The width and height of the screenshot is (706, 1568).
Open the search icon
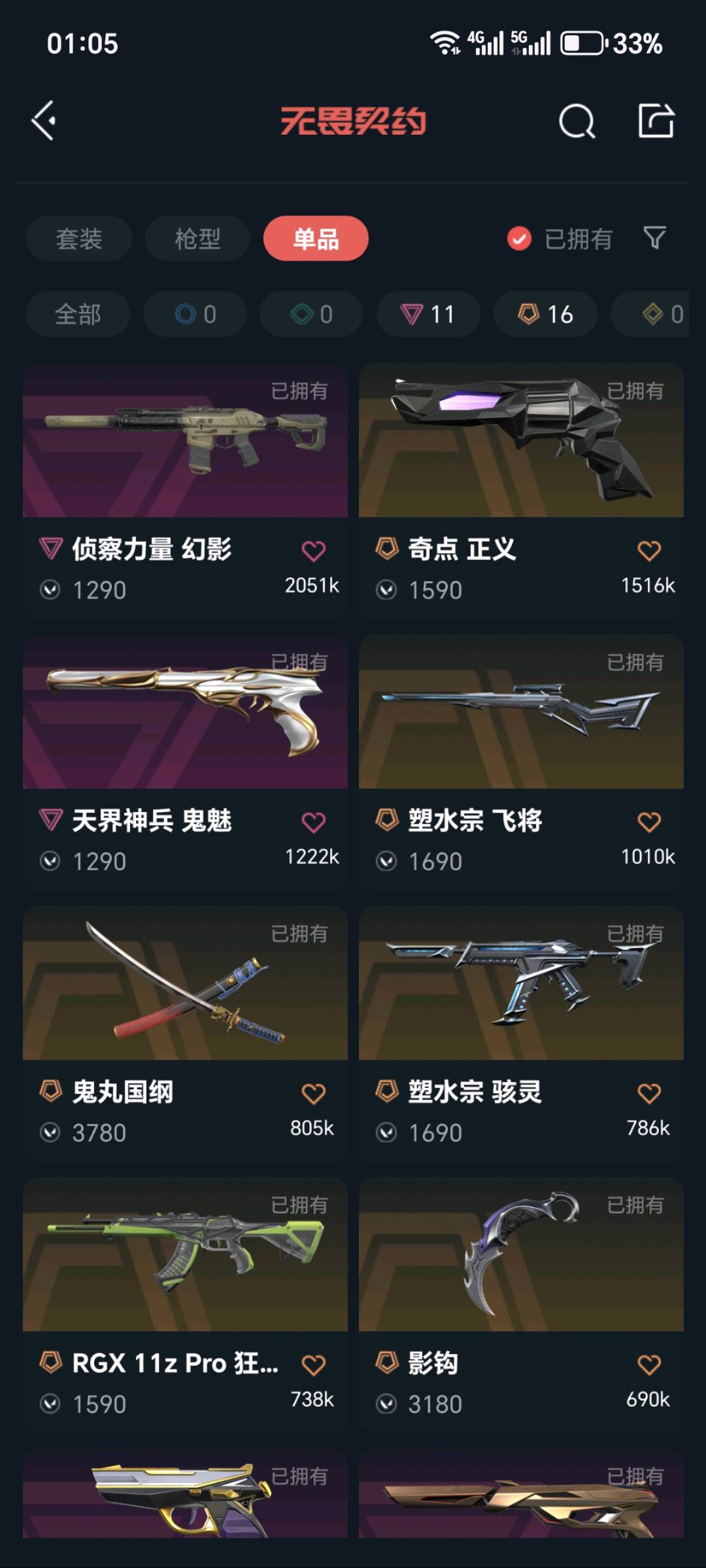tap(577, 122)
